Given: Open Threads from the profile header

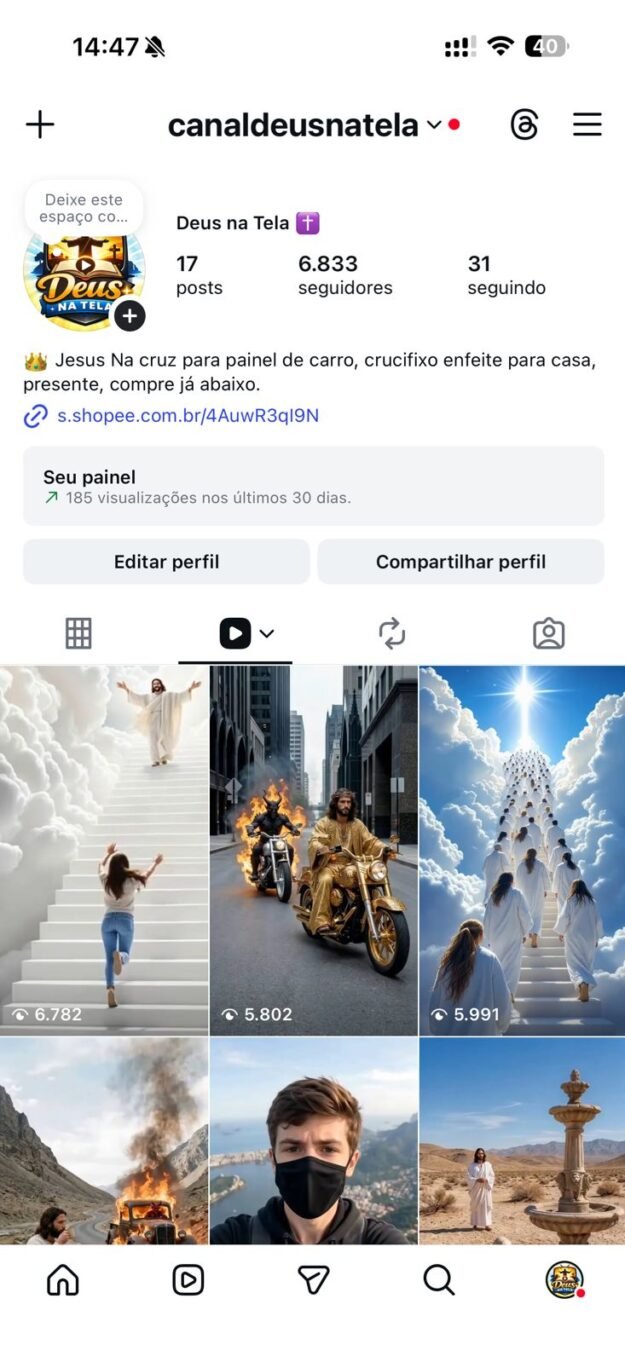Looking at the screenshot, I should pyautogui.click(x=524, y=125).
